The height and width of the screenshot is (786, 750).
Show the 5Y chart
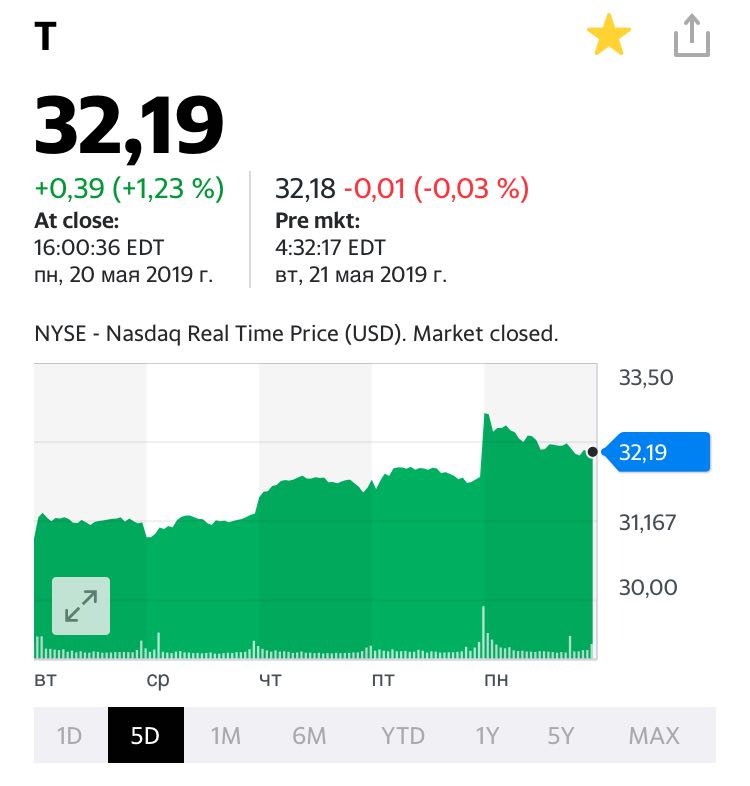point(560,735)
